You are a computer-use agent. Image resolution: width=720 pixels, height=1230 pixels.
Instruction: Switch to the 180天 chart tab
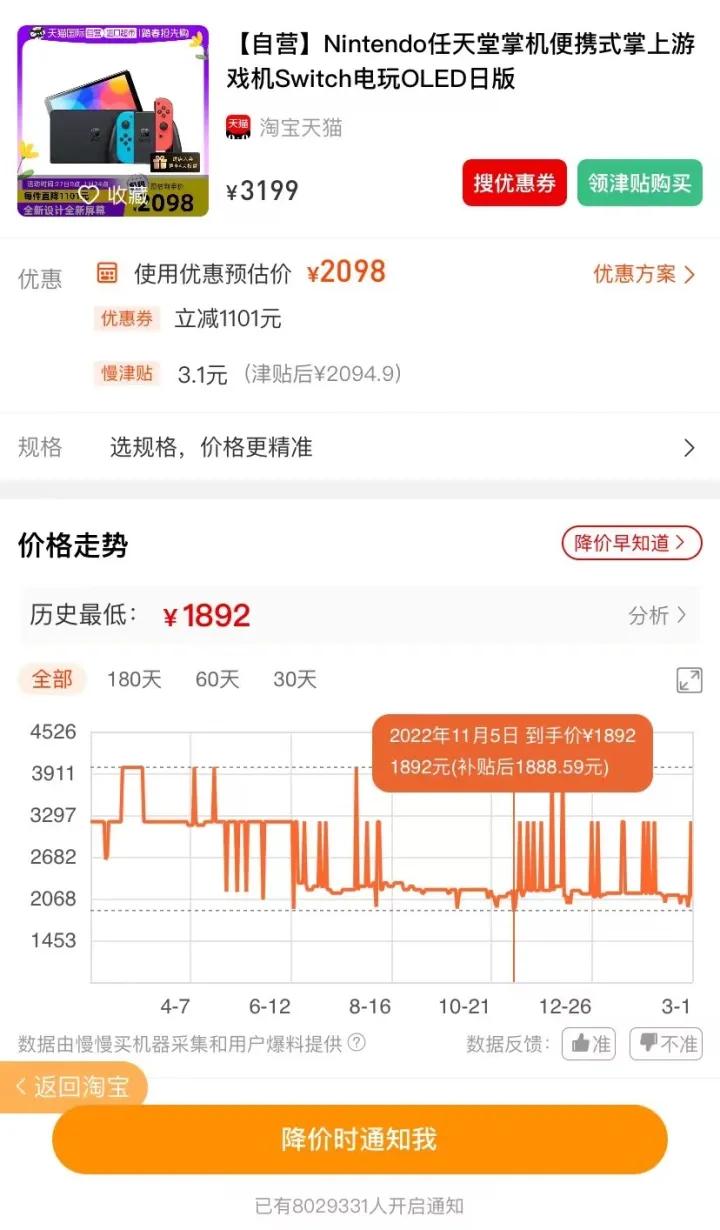click(135, 680)
